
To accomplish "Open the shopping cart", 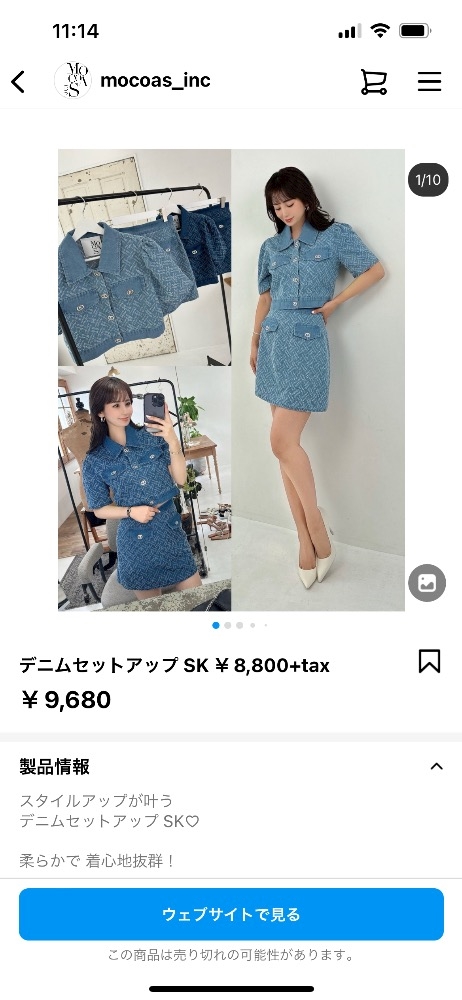I will click(x=373, y=82).
